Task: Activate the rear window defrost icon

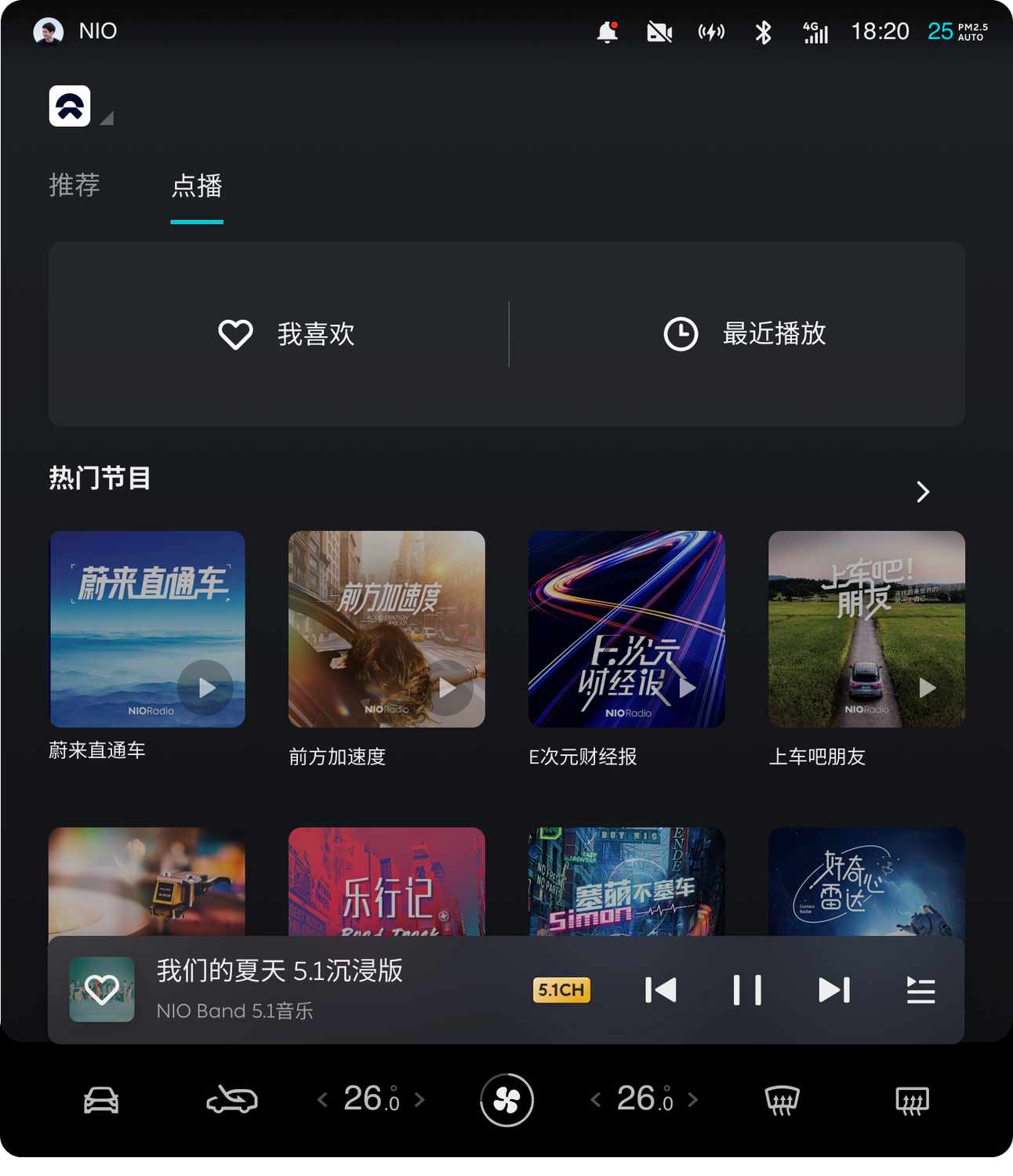Action: point(912,1100)
